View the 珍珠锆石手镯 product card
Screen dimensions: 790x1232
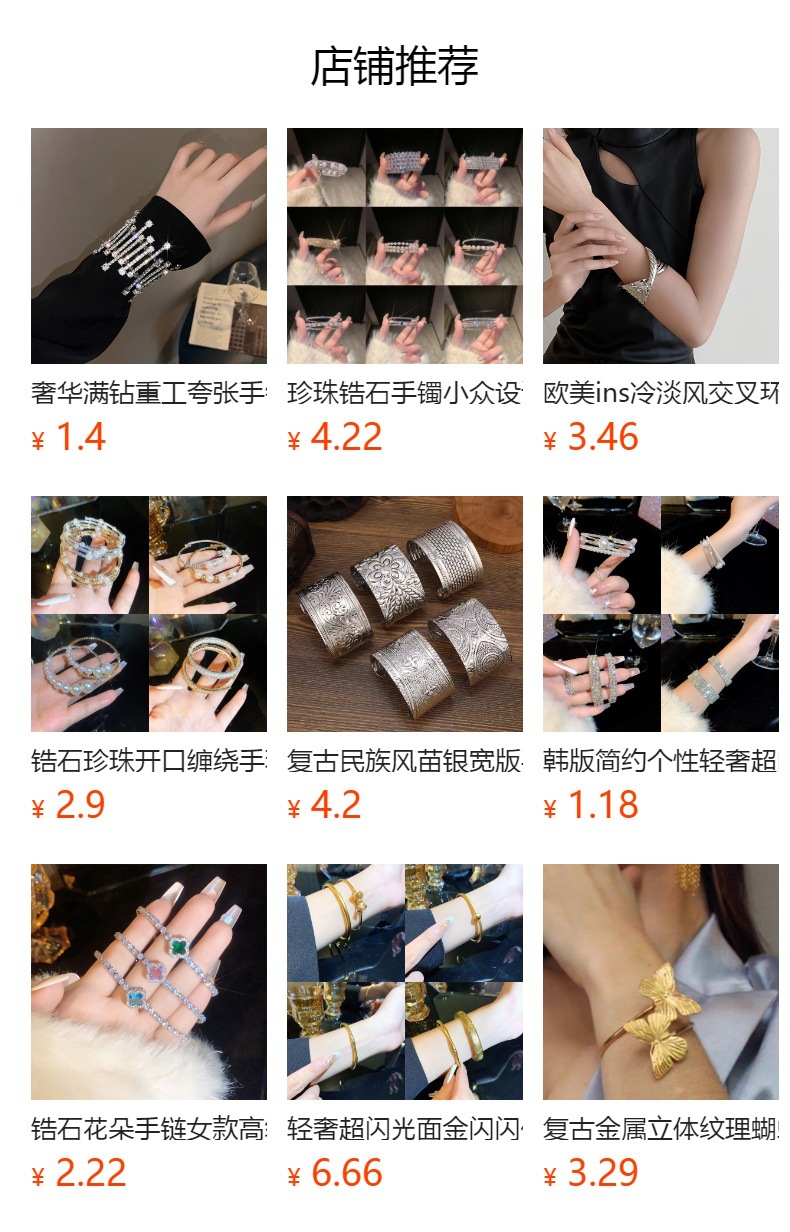click(404, 246)
